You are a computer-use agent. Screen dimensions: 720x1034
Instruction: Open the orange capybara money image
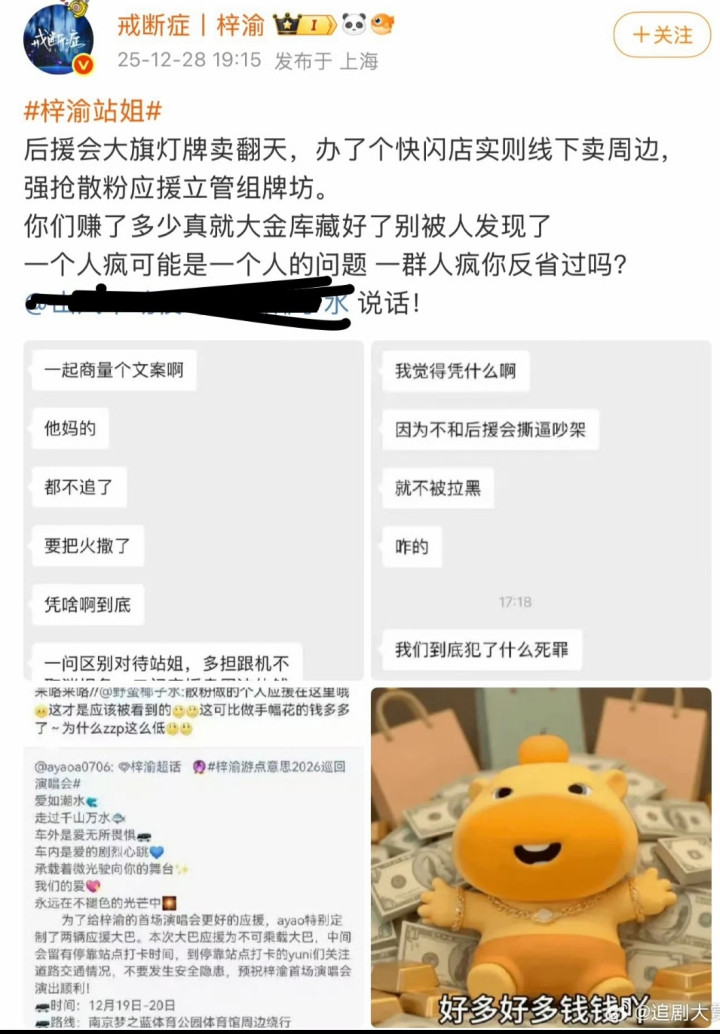(540, 860)
